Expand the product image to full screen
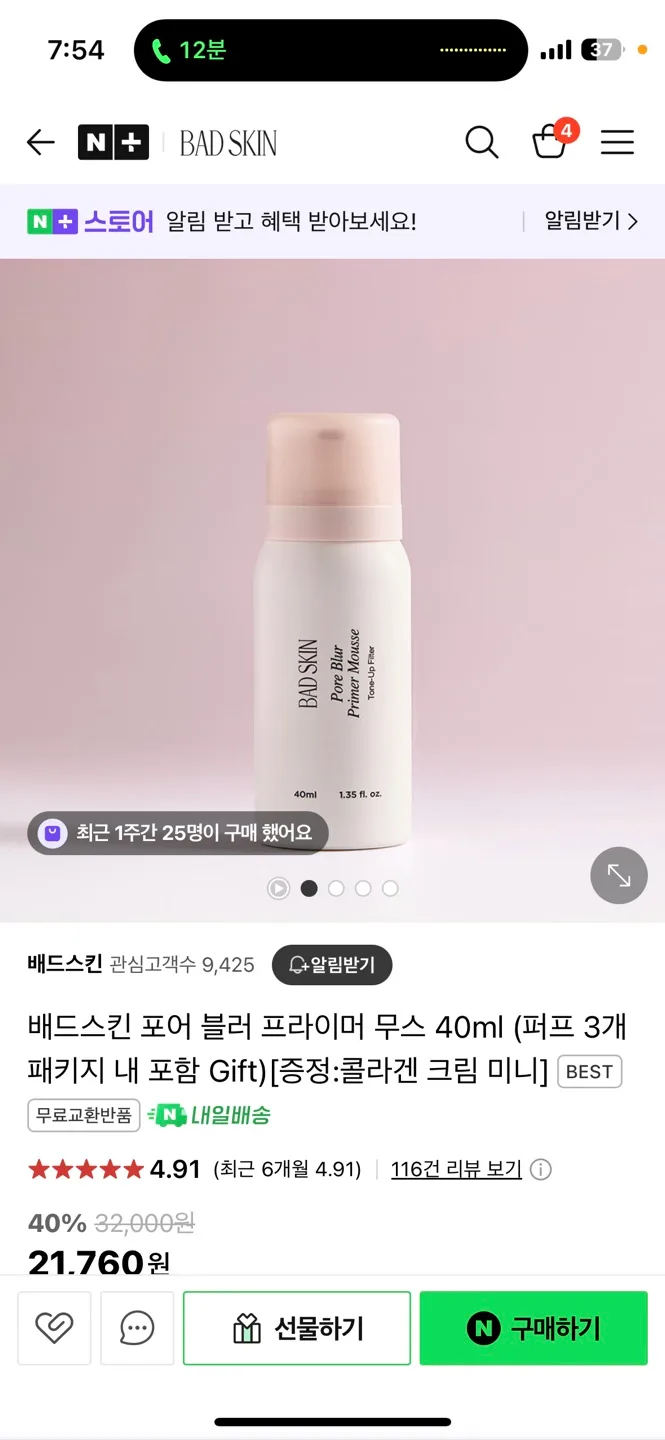This screenshot has height=1440, width=665. pos(619,876)
